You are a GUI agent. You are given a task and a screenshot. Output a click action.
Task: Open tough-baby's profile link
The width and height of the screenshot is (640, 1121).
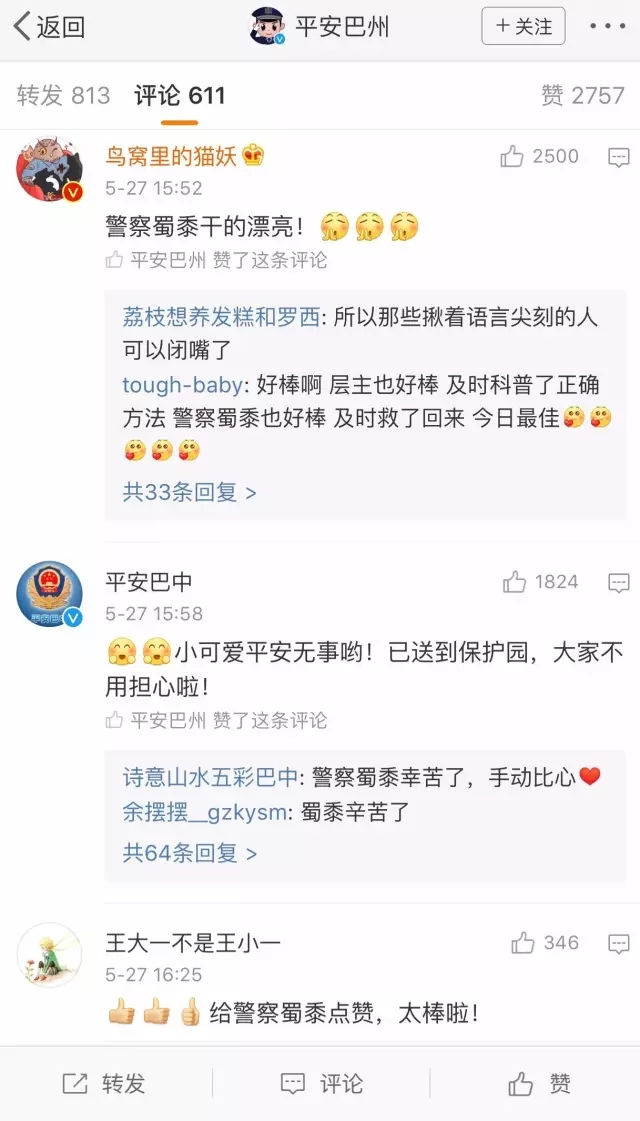pos(182,386)
